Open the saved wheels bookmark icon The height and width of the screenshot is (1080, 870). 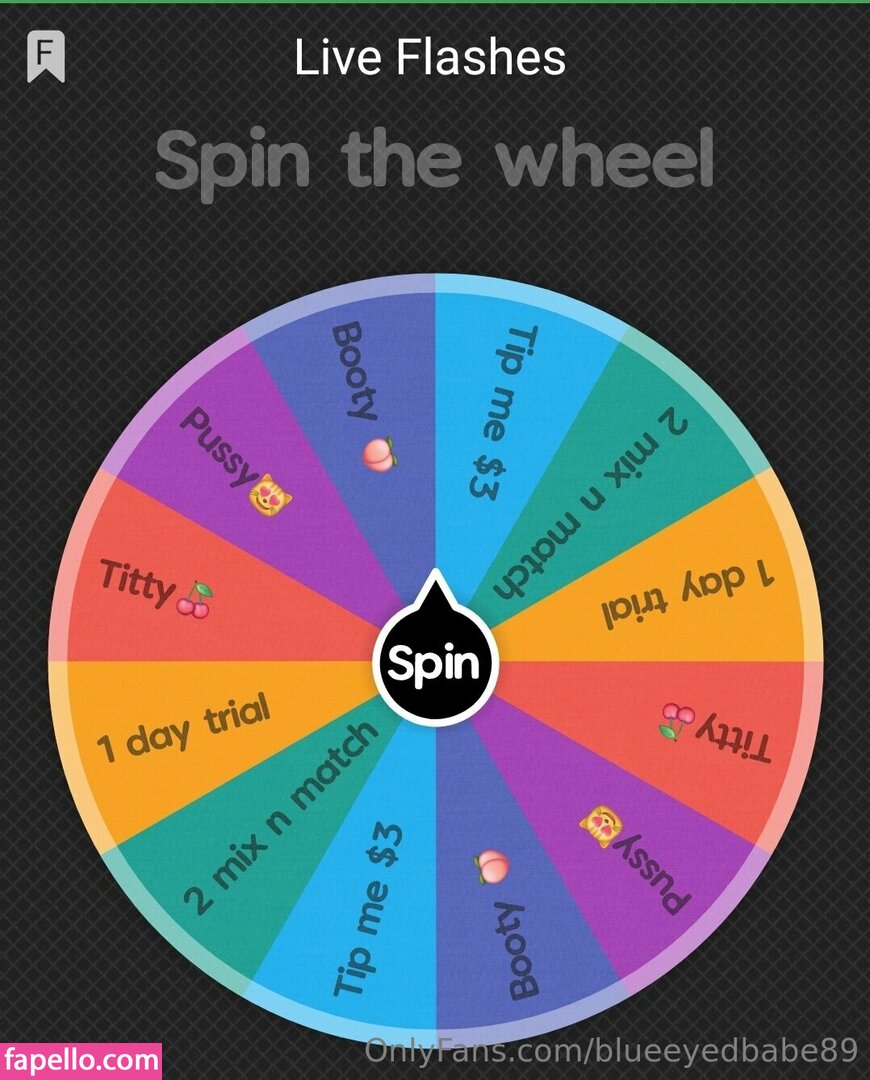[x=45, y=57]
